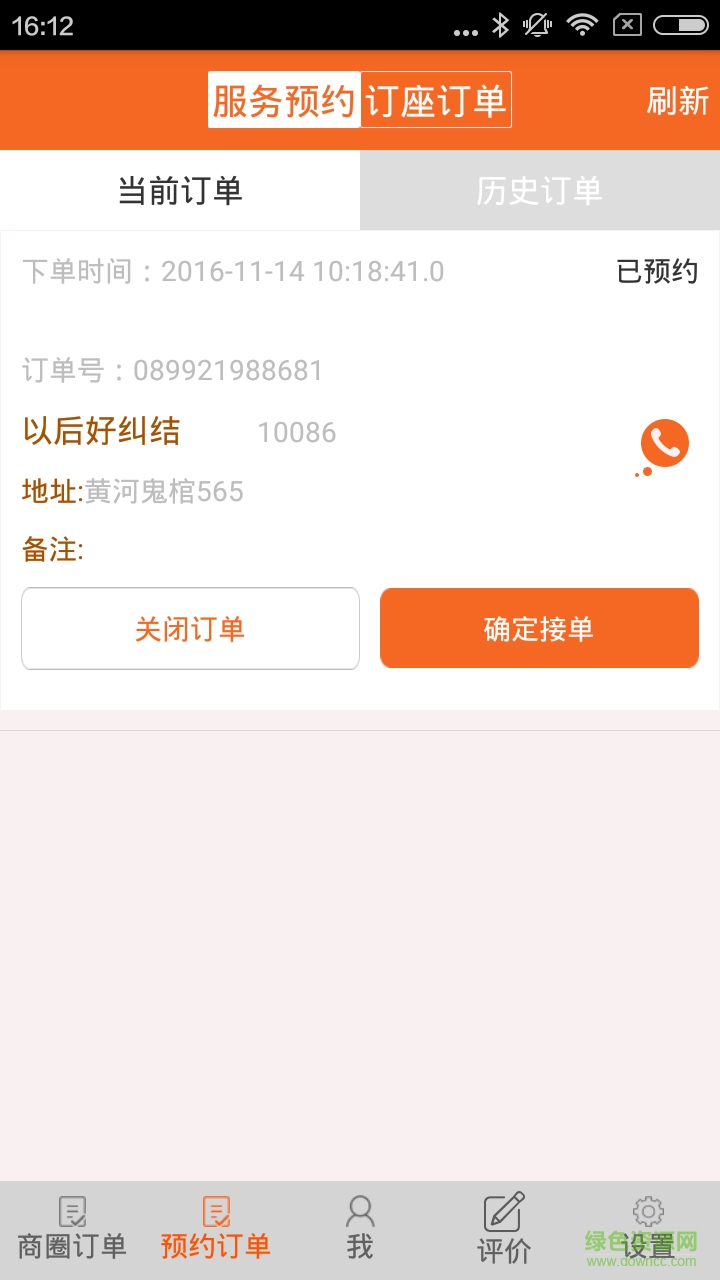Open the 历史订单 tab
This screenshot has width=720, height=1280.
(540, 190)
